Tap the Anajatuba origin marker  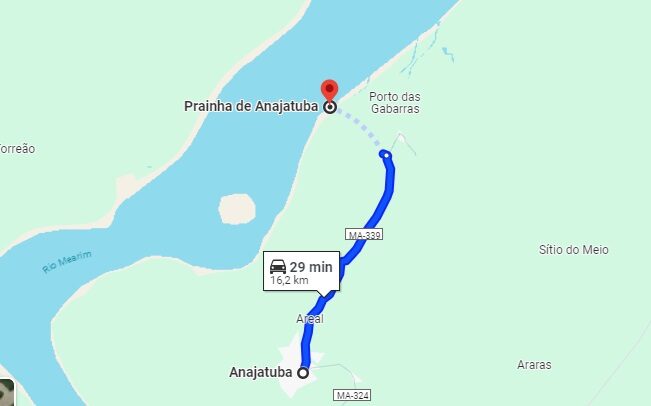tap(303, 373)
